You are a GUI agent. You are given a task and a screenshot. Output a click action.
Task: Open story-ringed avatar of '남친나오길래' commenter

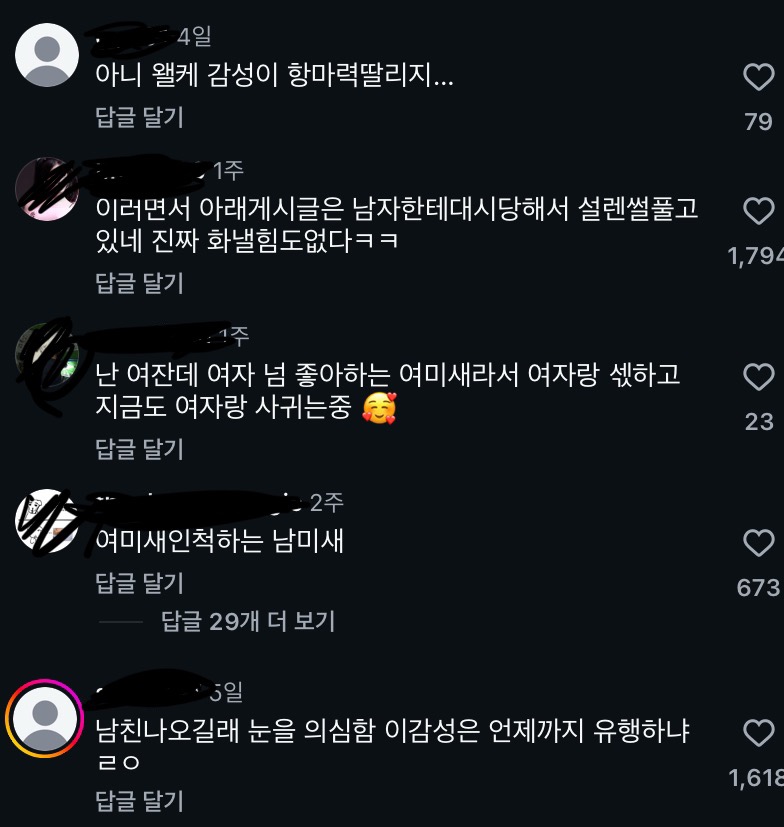coord(43,721)
